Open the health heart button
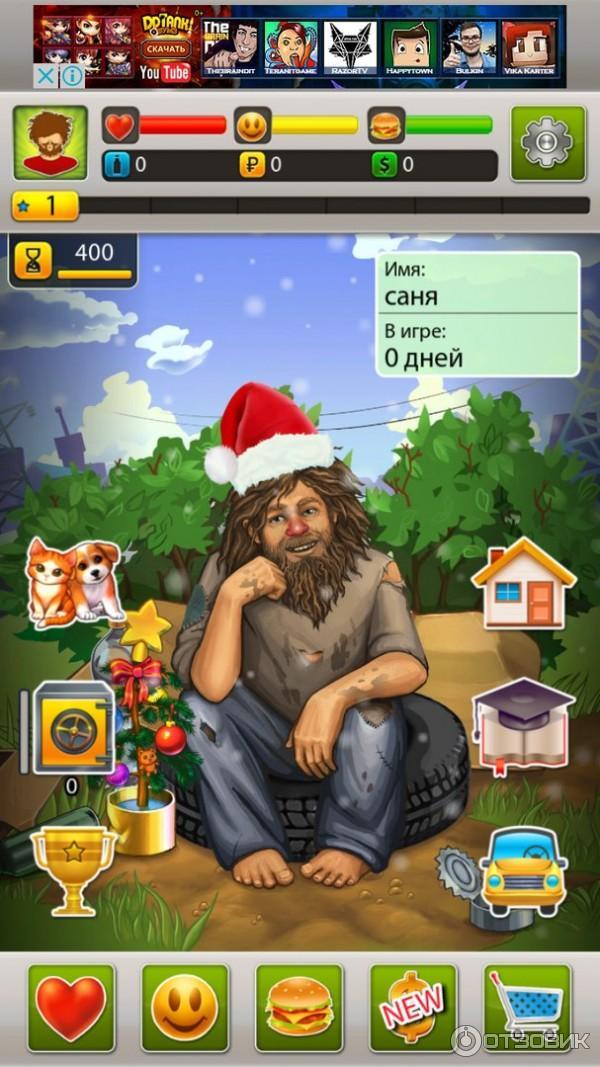This screenshot has width=600, height=1067. (x=70, y=1006)
